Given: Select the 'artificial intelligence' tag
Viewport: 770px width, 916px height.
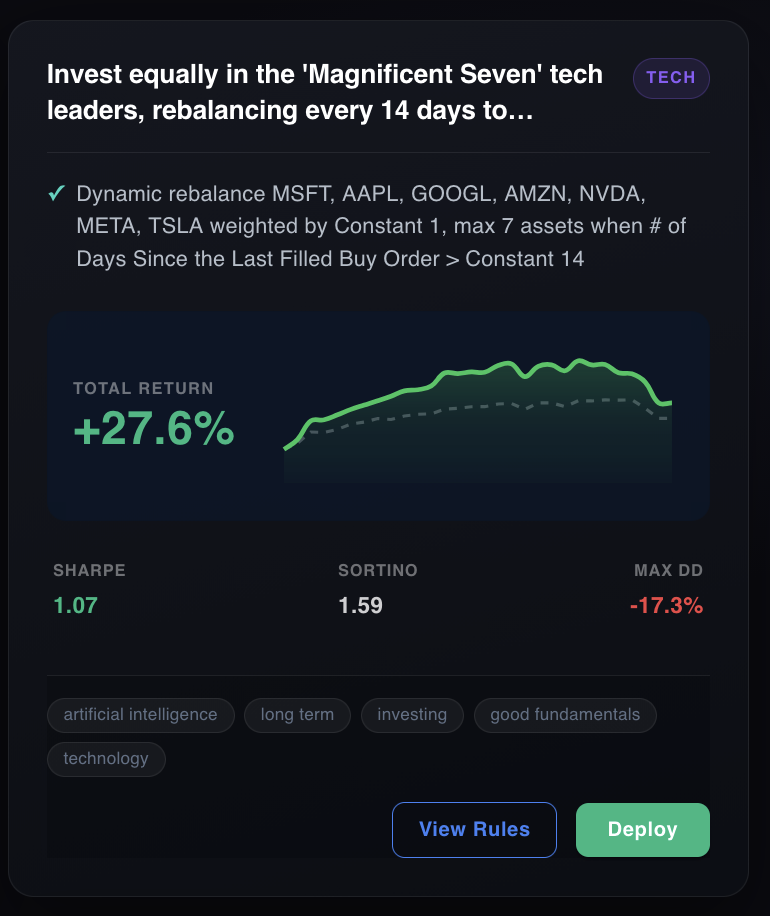Looking at the screenshot, I should click(140, 714).
